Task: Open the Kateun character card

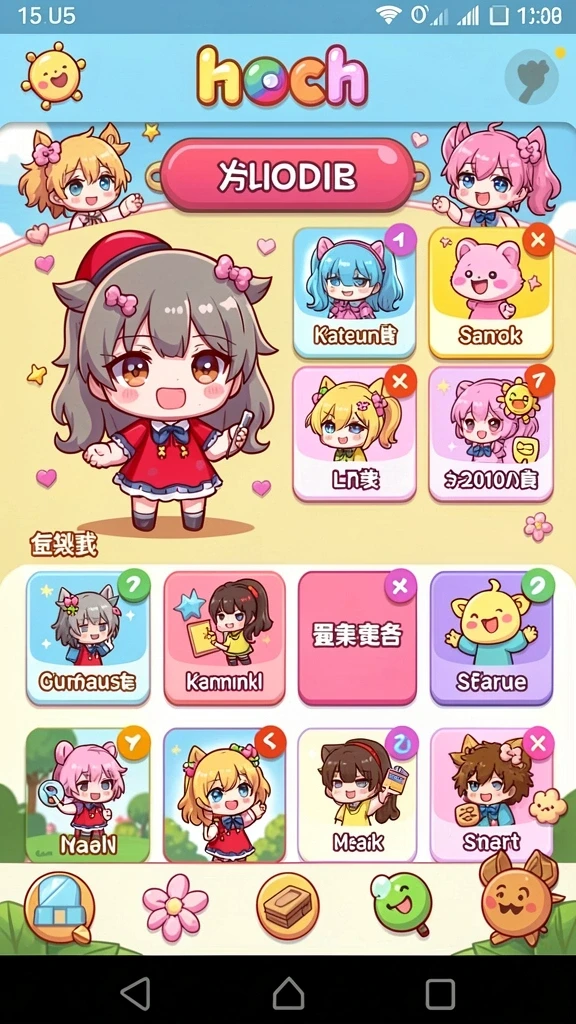Action: tap(355, 293)
